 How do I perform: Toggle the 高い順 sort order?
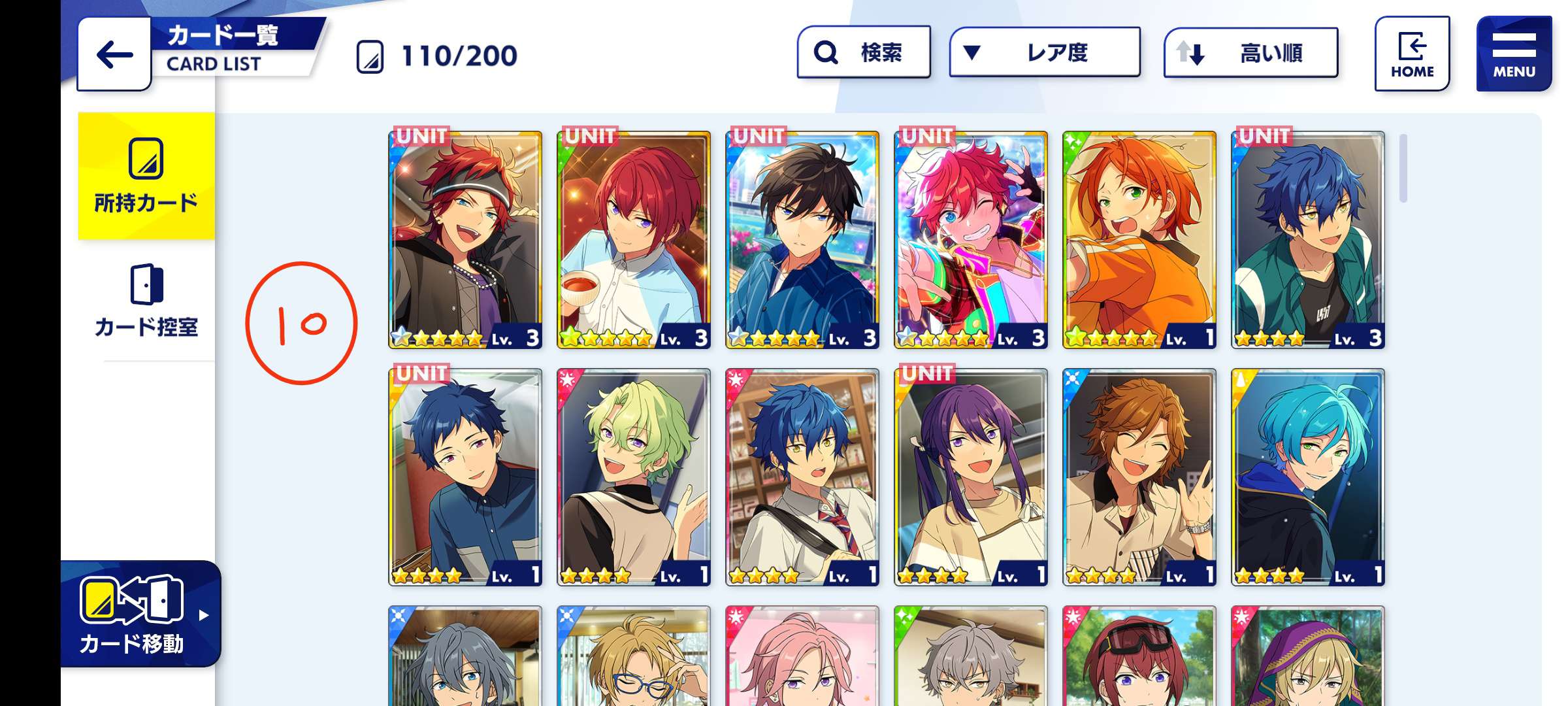pyautogui.click(x=1250, y=52)
